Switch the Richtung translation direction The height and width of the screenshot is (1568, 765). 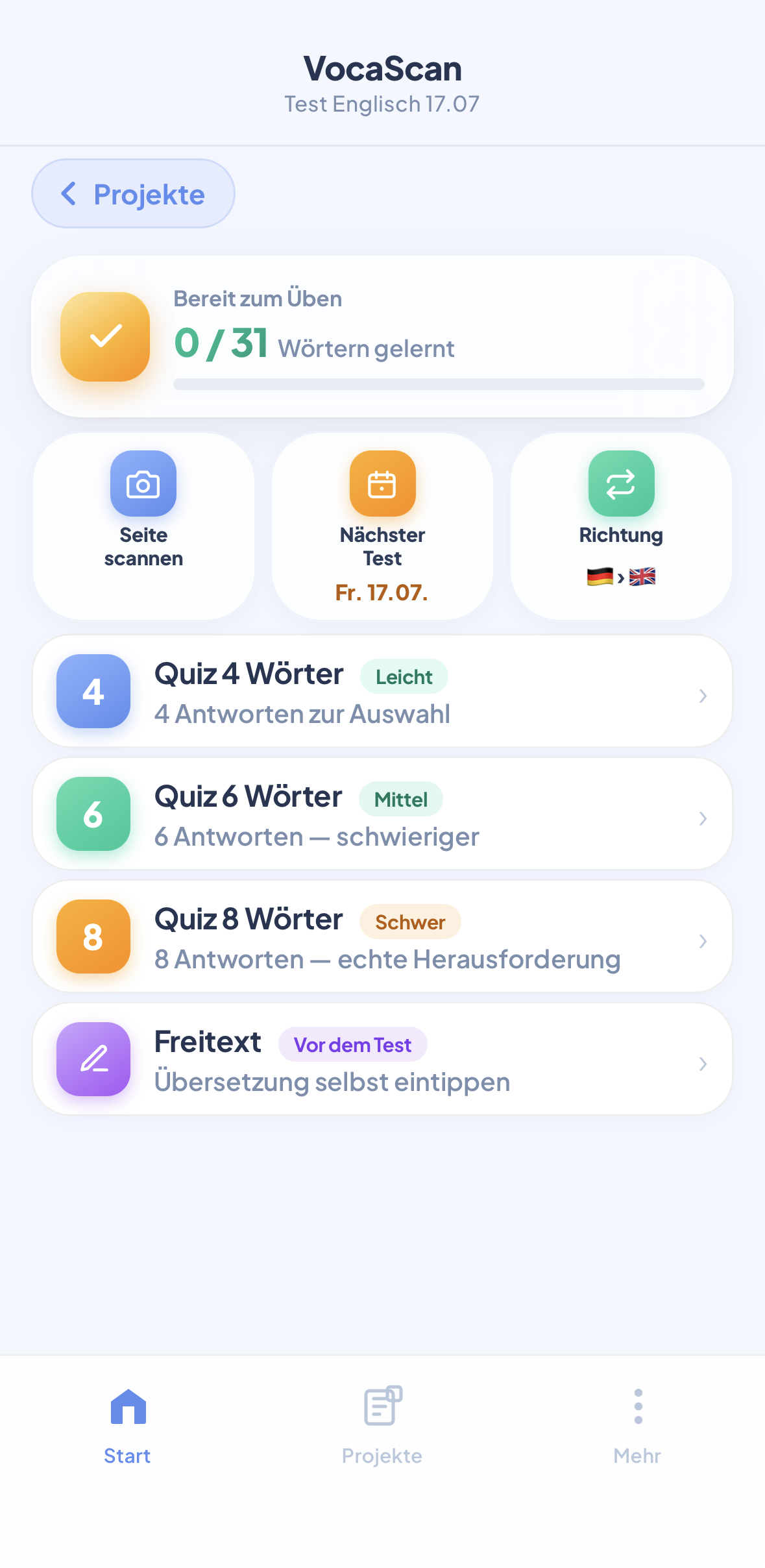[621, 526]
